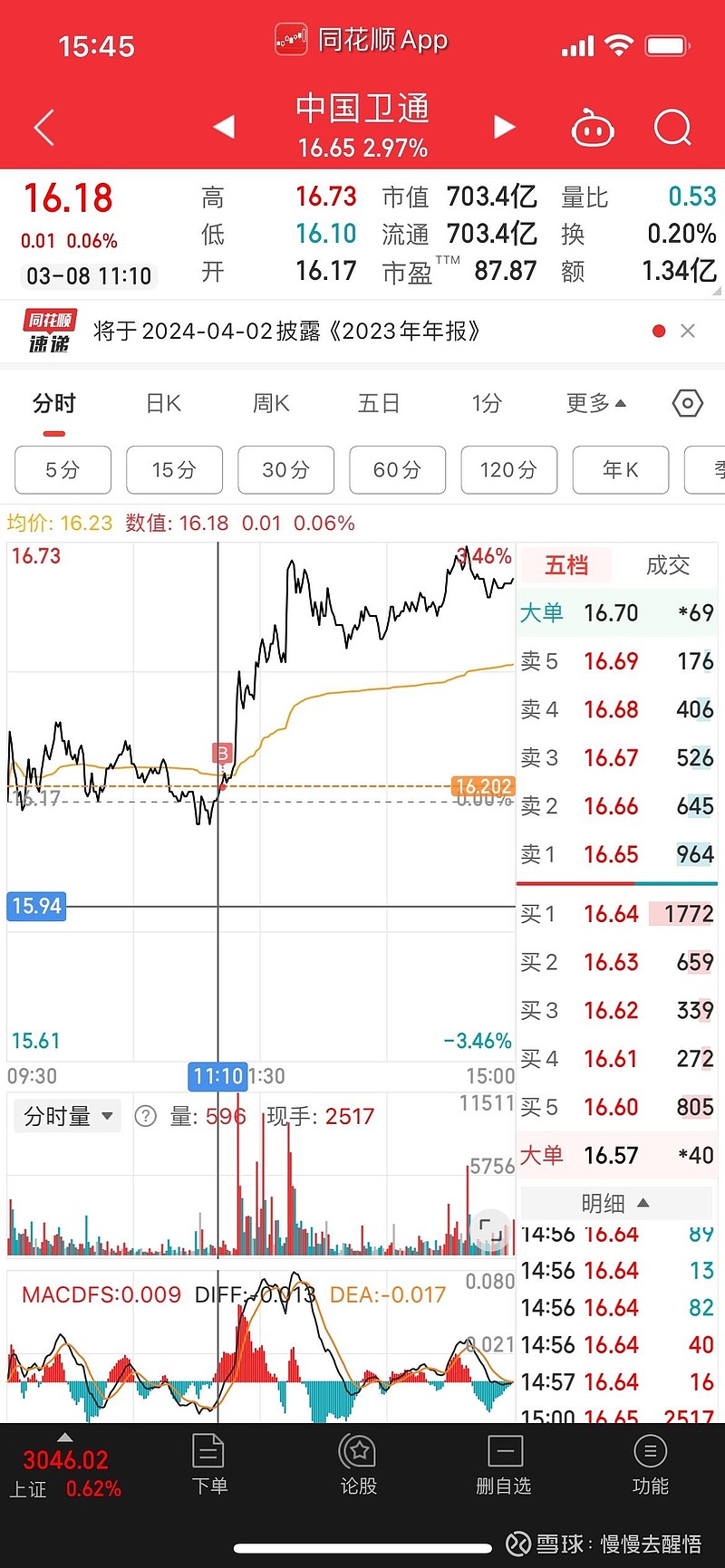Switch order book to 成交 tab
Image resolution: width=725 pixels, height=1568 pixels.
pos(668,565)
